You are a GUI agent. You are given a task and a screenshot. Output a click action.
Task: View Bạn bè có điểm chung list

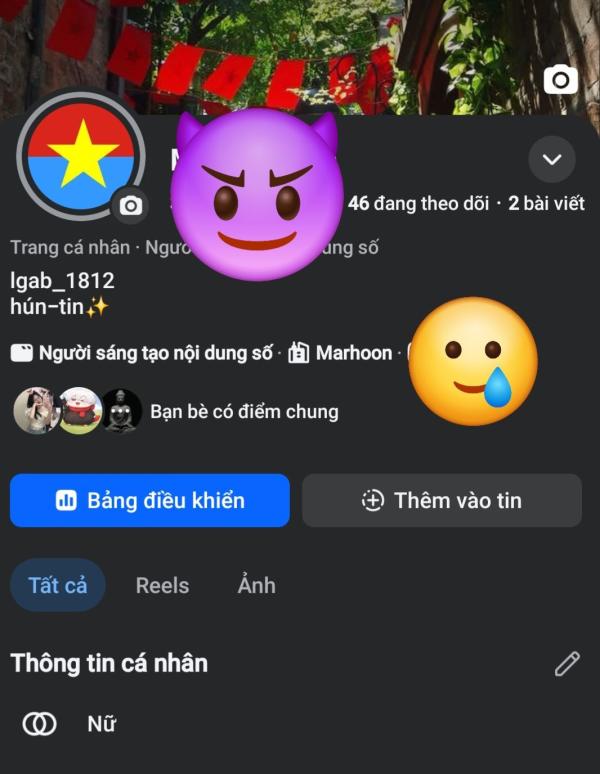coord(244,411)
